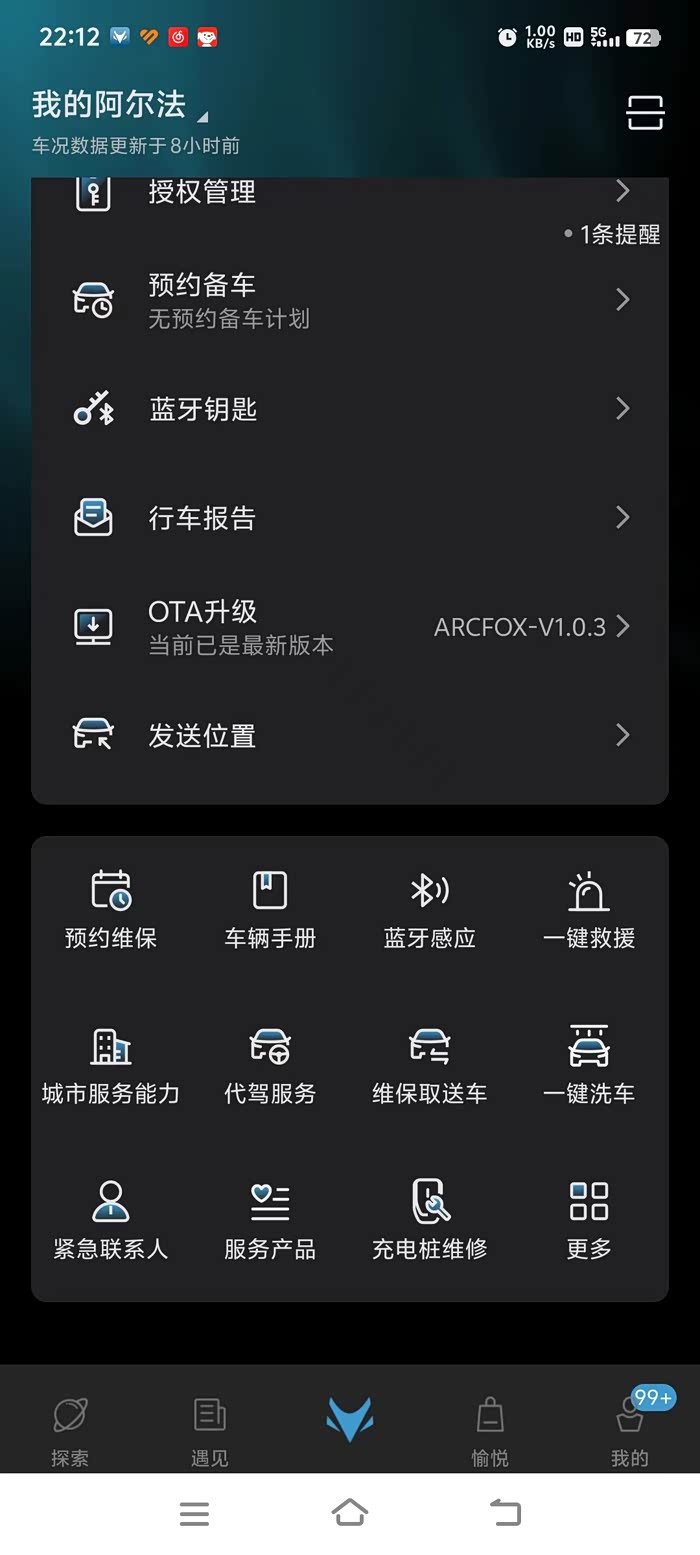Tap 一键洗车
700x1555 pixels.
(588, 1064)
